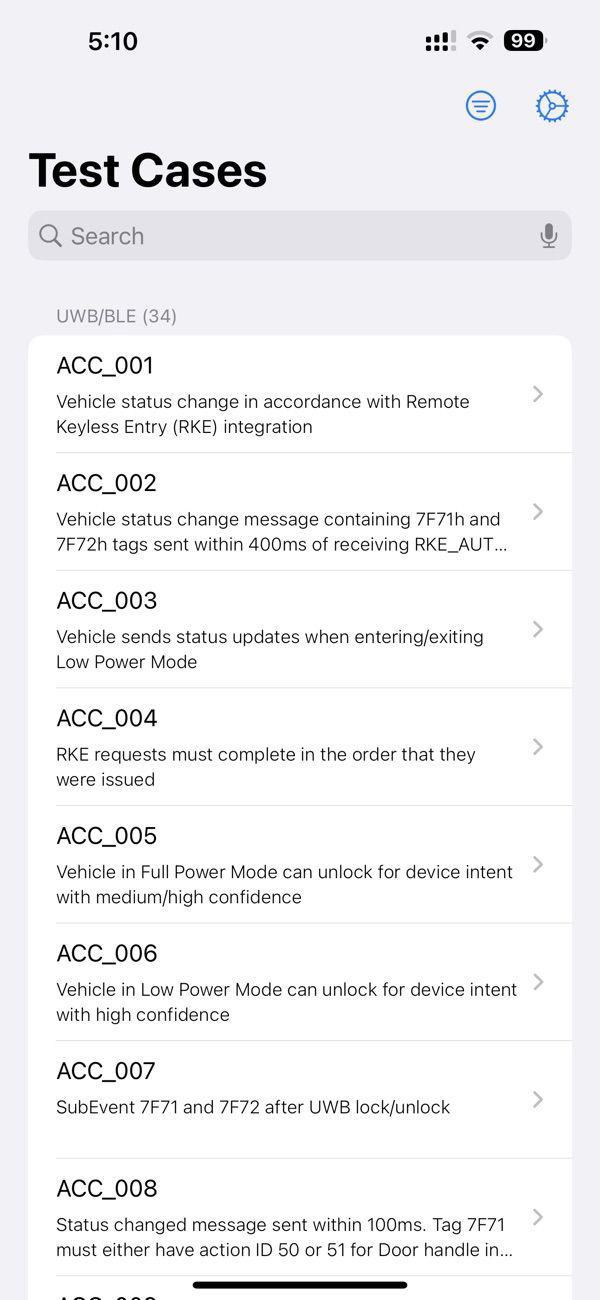View ACC_005 Full Power Mode unlock case
Viewport: 600px width, 1300px height.
pyautogui.click(x=300, y=864)
